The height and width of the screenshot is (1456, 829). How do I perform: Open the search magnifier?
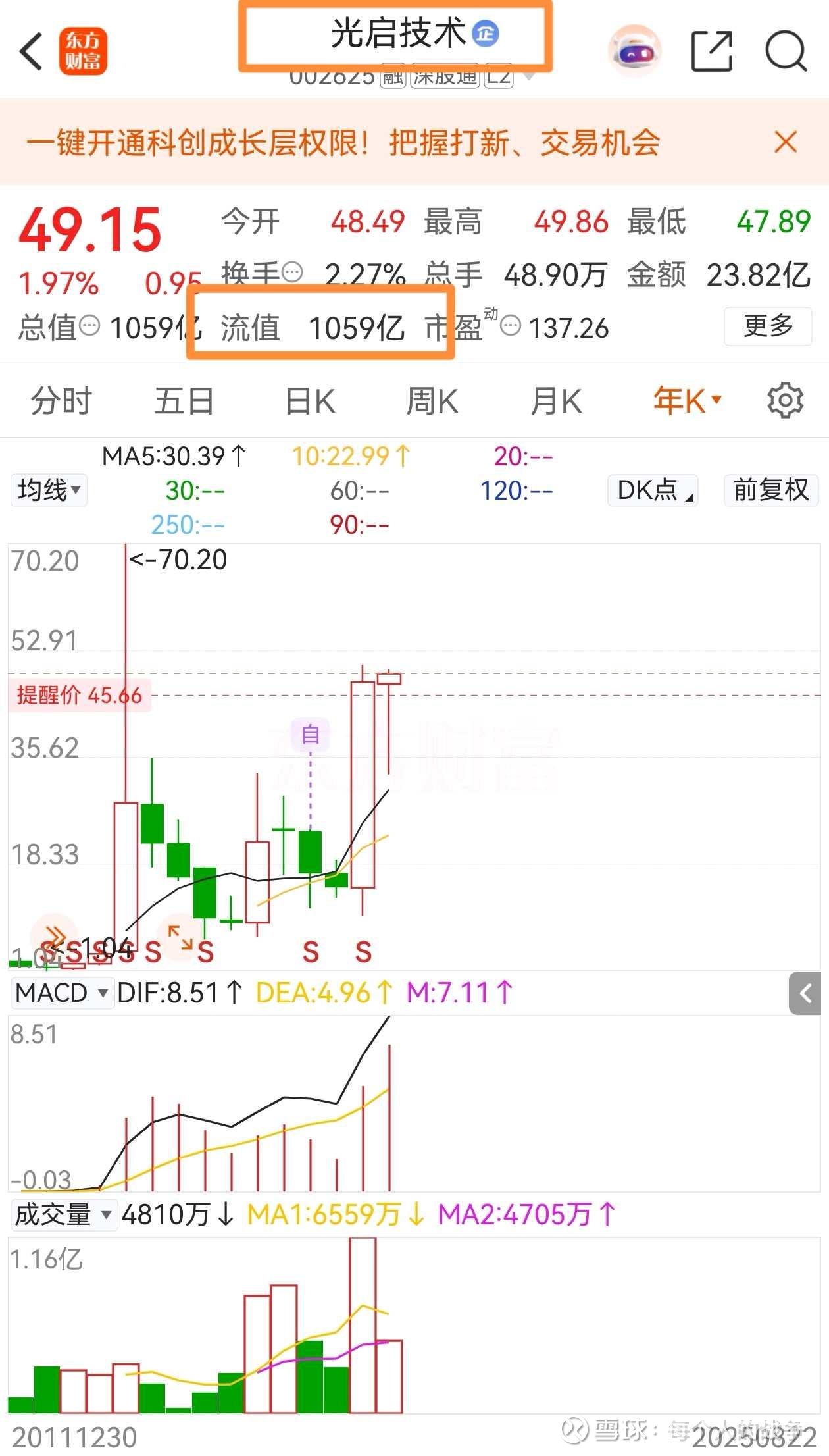[x=786, y=51]
